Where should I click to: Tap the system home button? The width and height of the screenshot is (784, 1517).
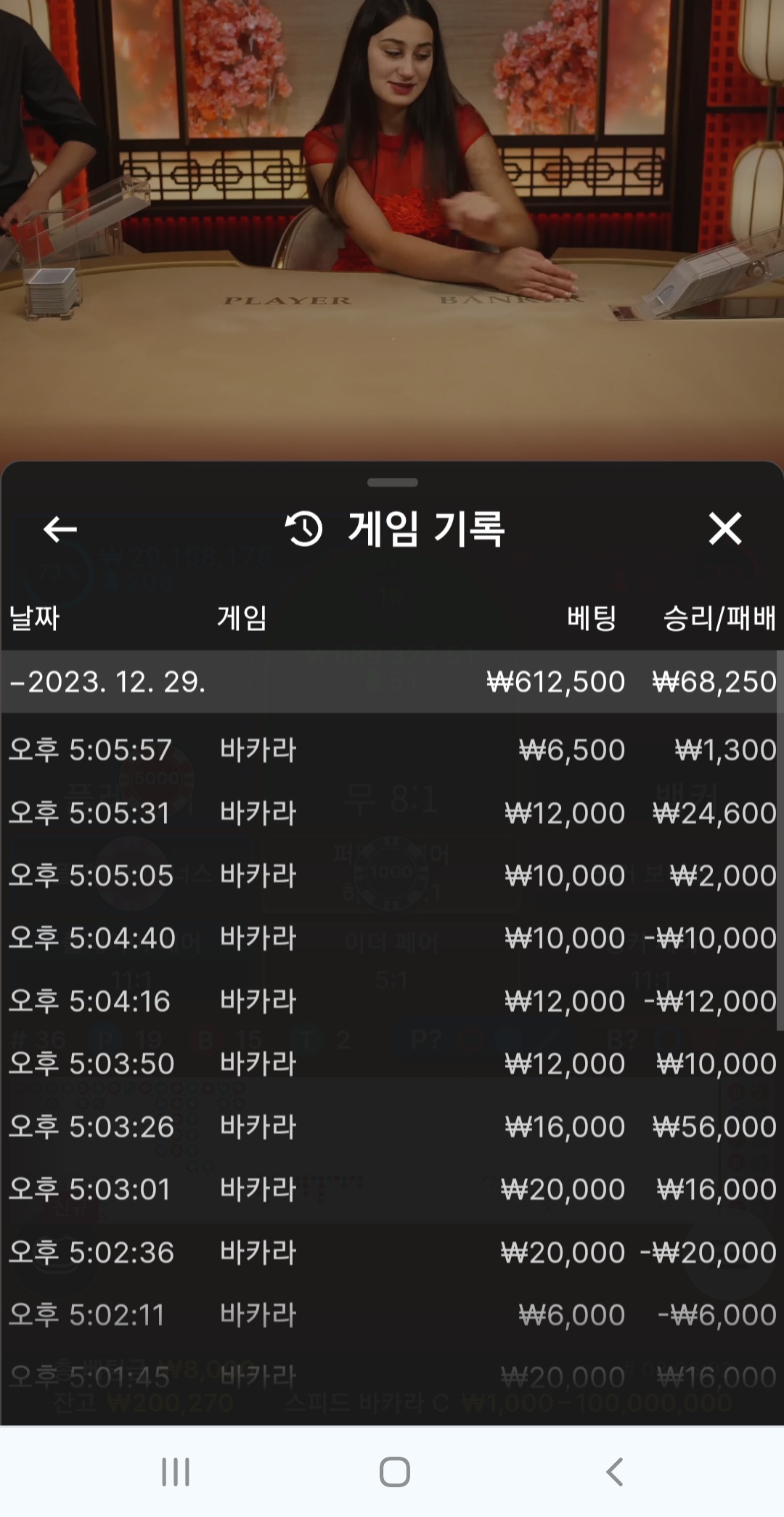(394, 1472)
